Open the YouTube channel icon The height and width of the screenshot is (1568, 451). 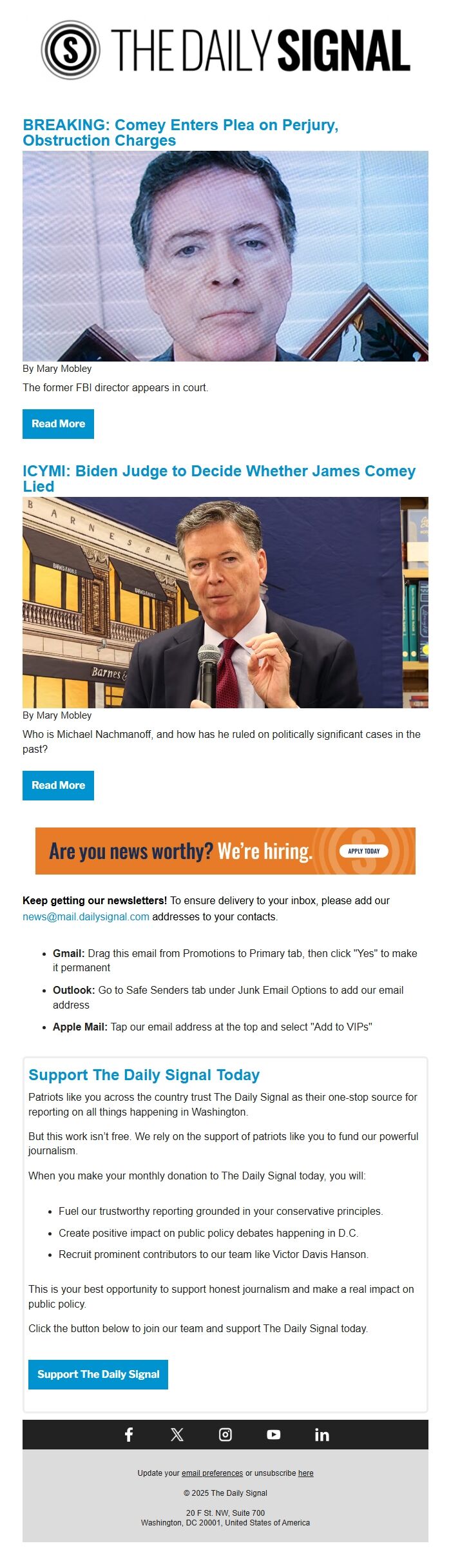tap(274, 1434)
